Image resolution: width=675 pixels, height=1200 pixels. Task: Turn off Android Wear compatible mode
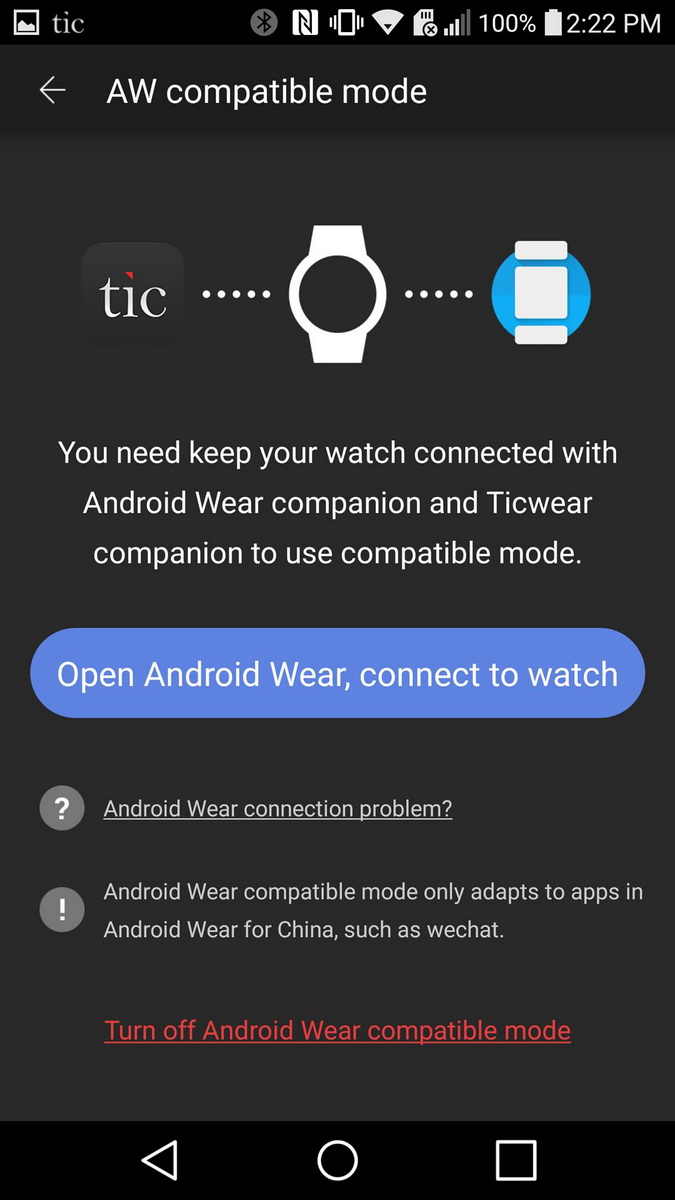[x=337, y=1030]
